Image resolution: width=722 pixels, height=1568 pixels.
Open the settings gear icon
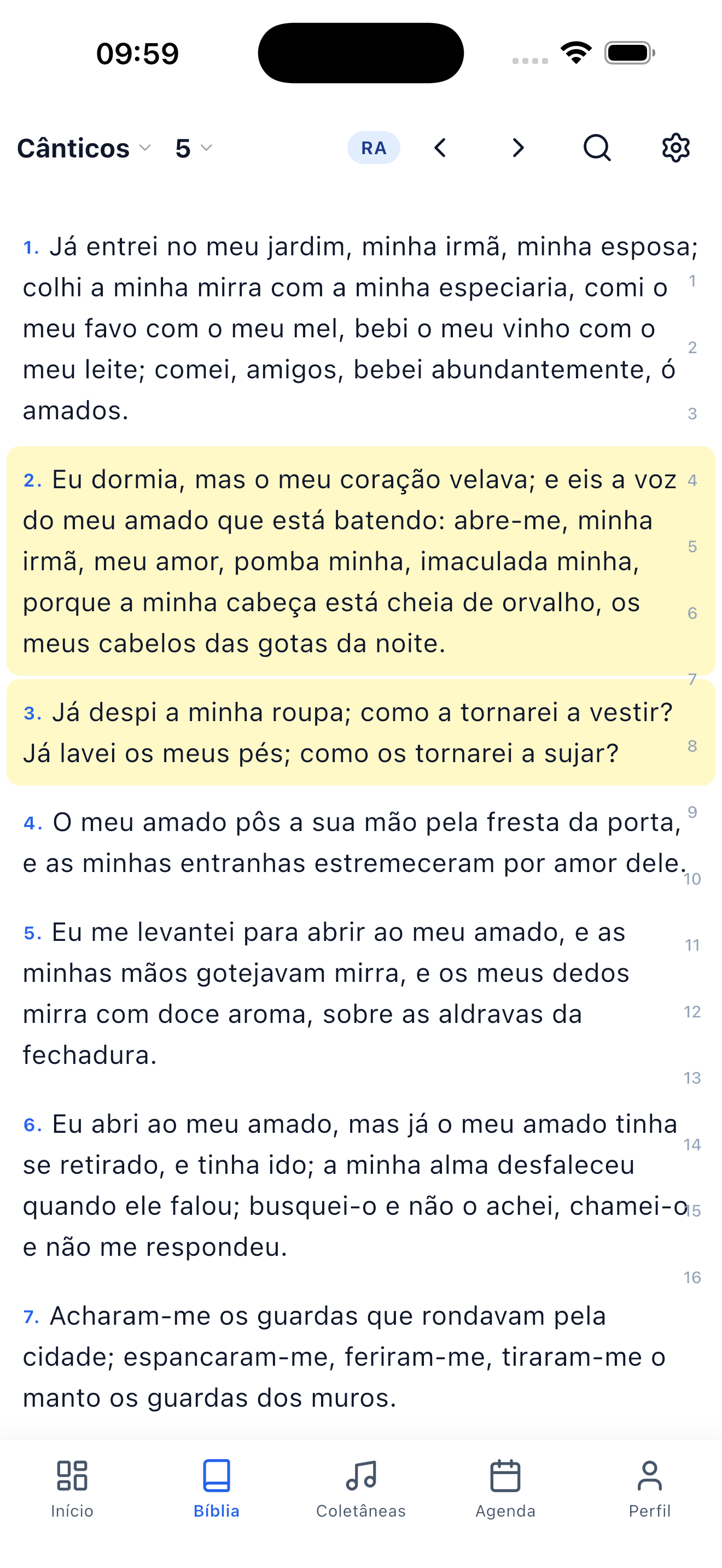[x=674, y=148]
